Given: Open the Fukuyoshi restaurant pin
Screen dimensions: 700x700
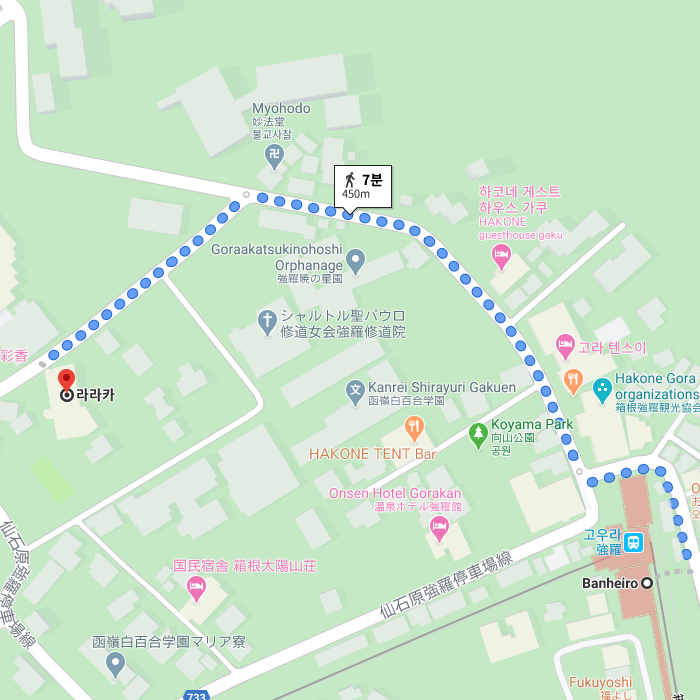Looking at the screenshot, I should (601, 697).
